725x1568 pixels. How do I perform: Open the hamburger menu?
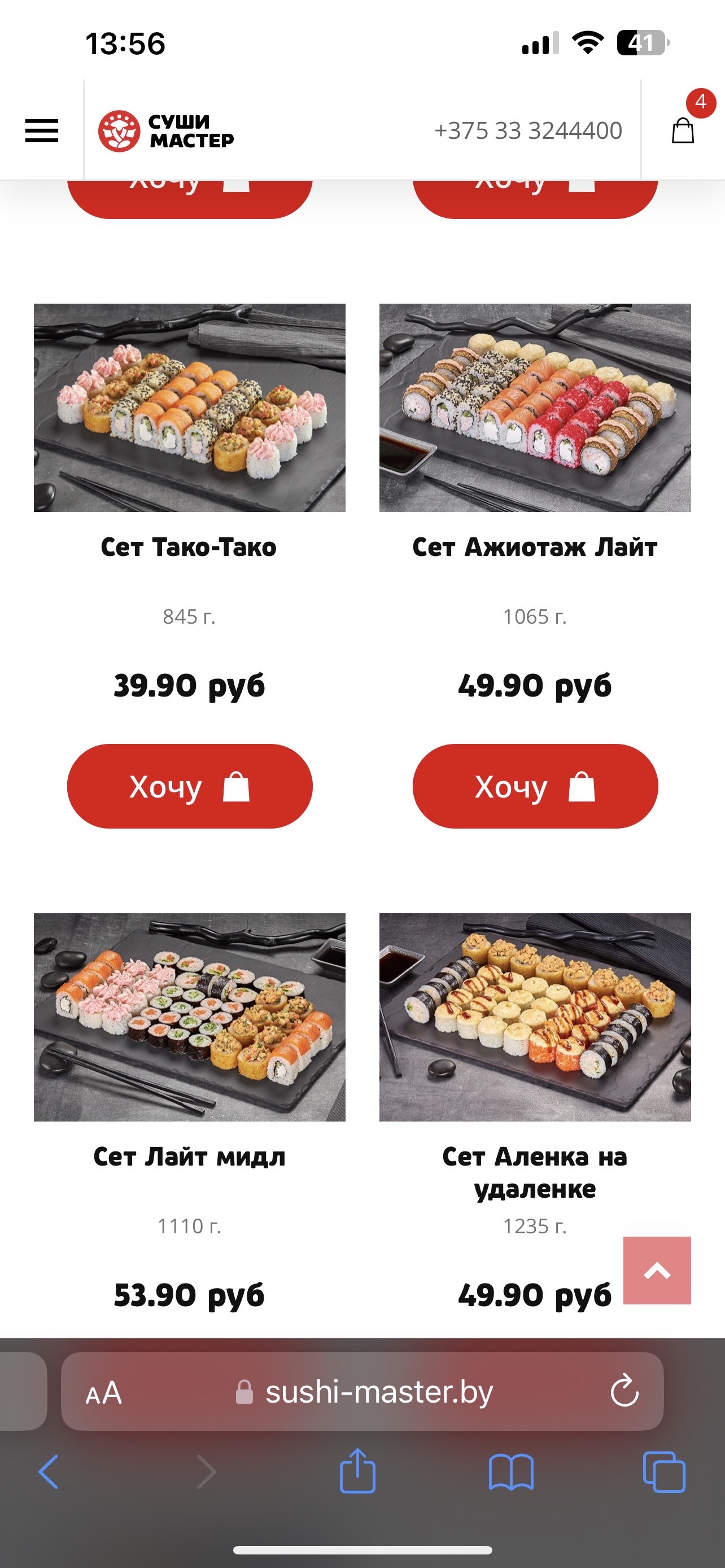41,130
